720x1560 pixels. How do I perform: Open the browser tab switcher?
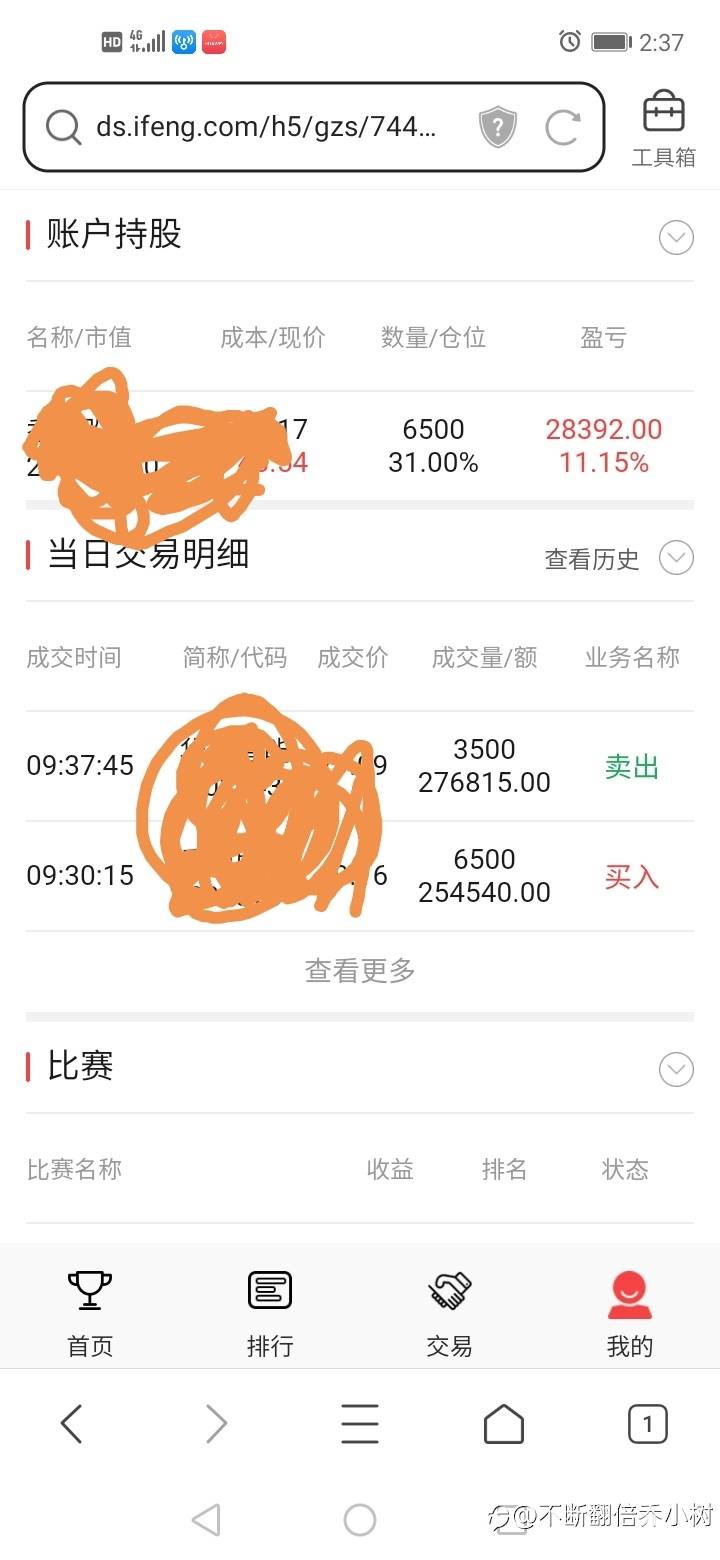(648, 1423)
